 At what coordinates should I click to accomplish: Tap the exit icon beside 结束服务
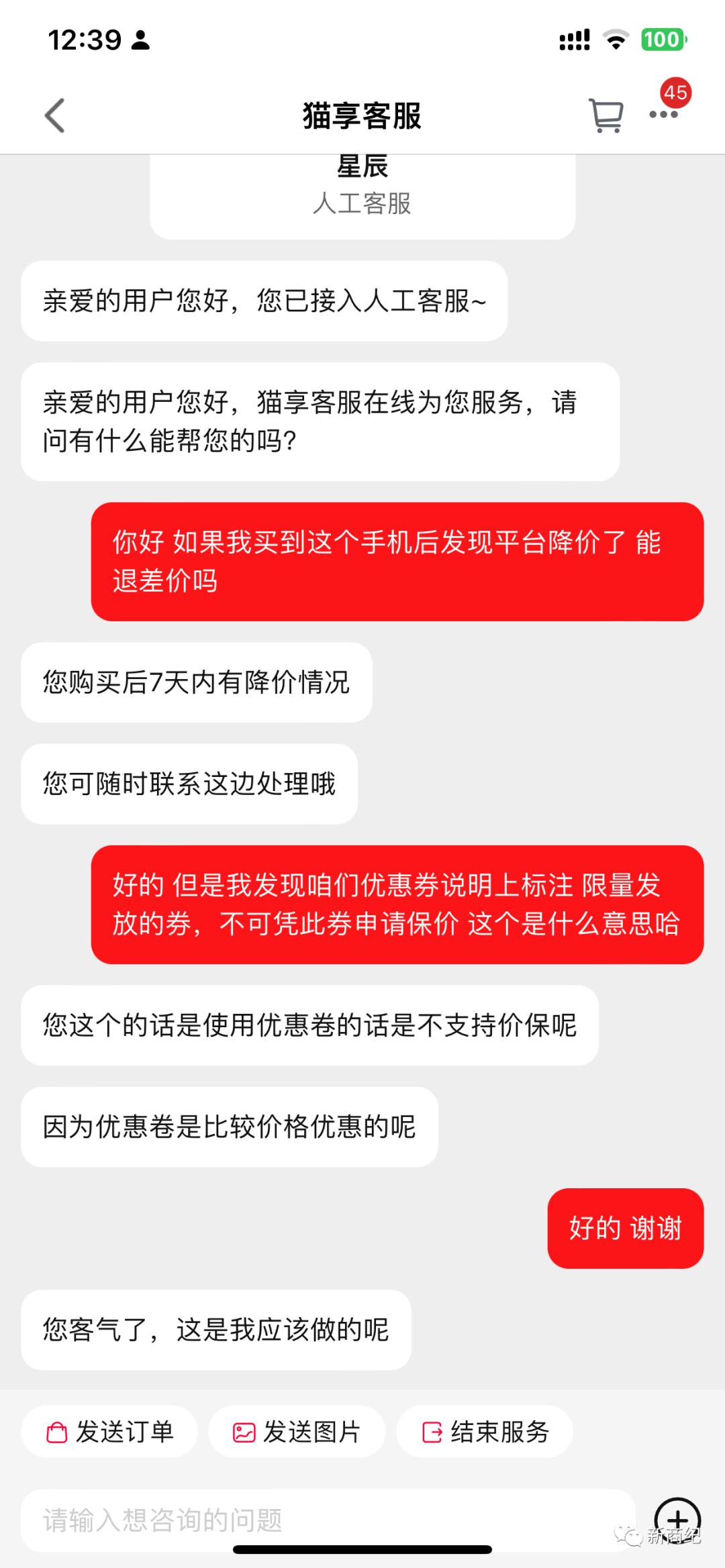tap(433, 1430)
